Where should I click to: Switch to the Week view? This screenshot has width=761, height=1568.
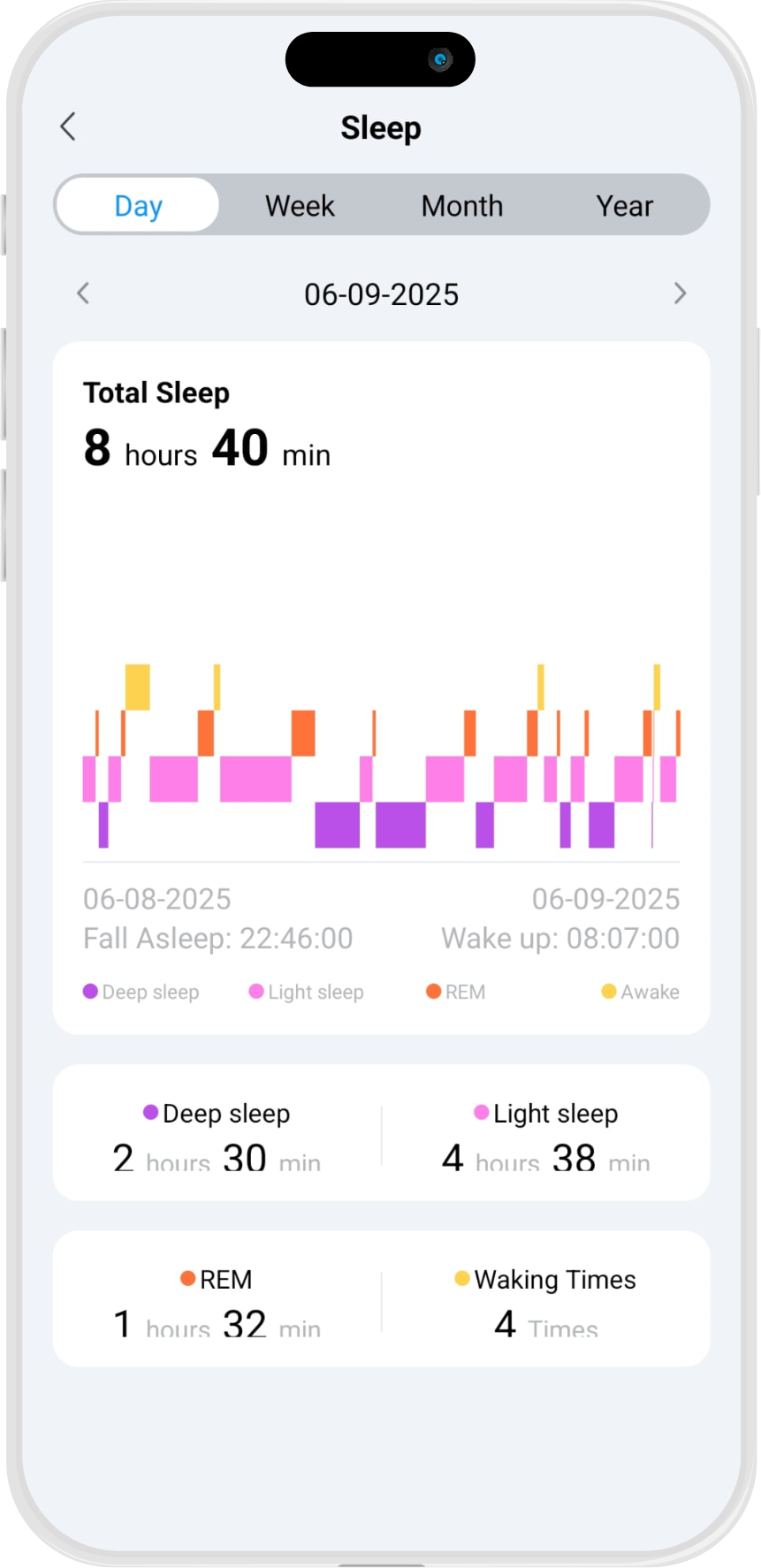[x=300, y=206]
